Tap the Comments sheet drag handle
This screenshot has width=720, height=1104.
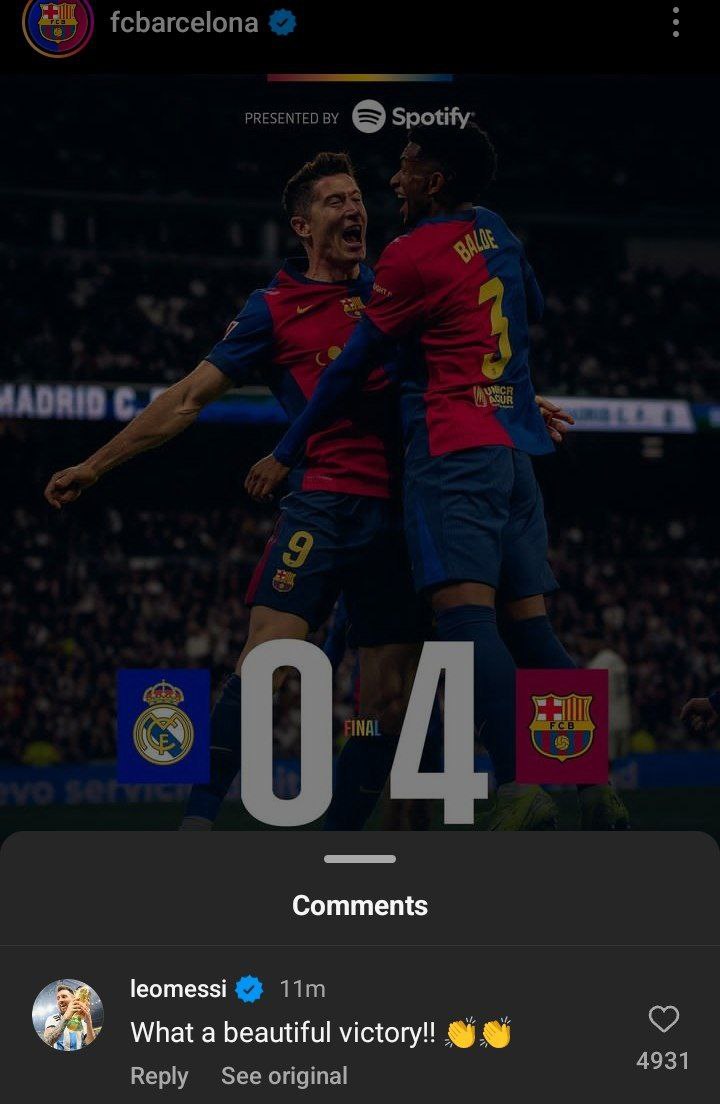360,859
